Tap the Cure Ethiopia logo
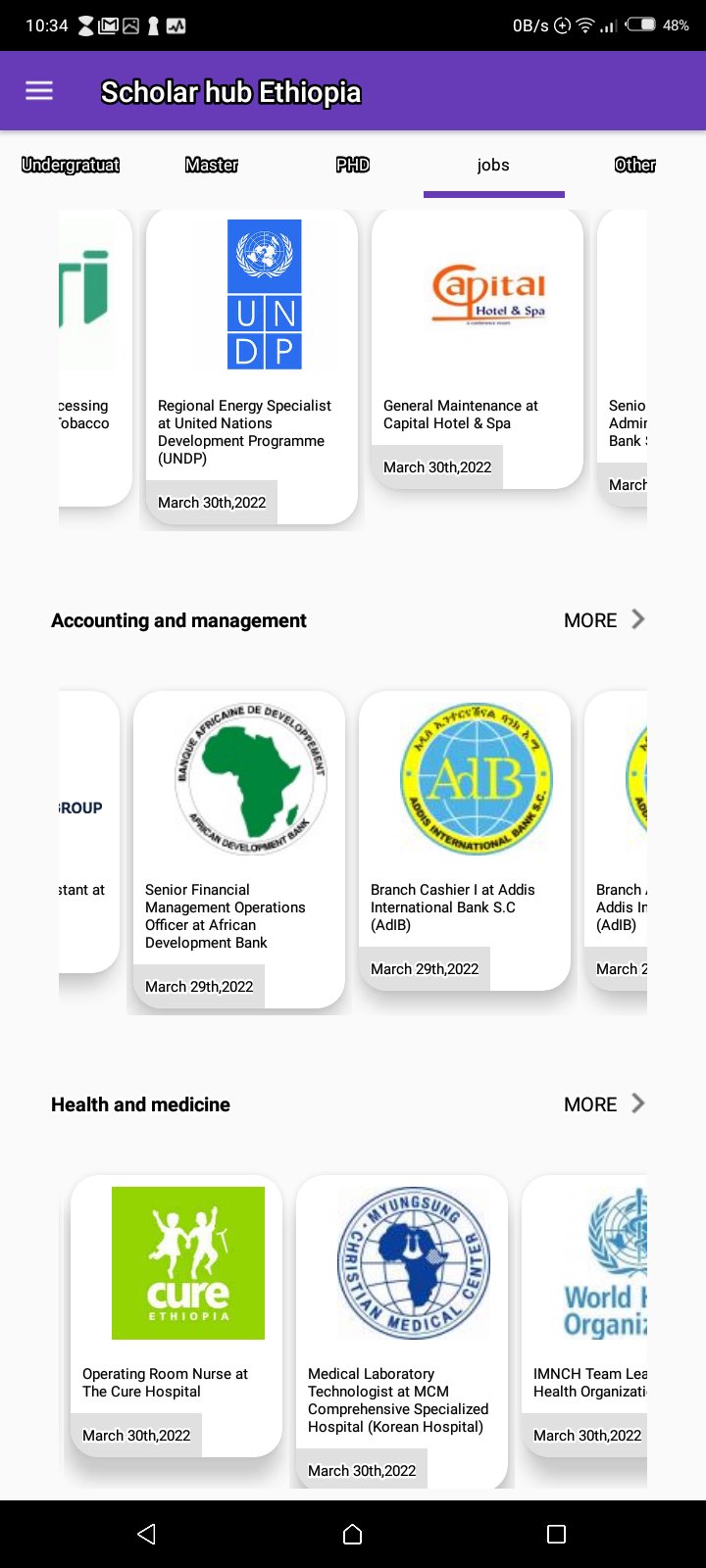The width and height of the screenshot is (706, 1568). [x=186, y=1263]
